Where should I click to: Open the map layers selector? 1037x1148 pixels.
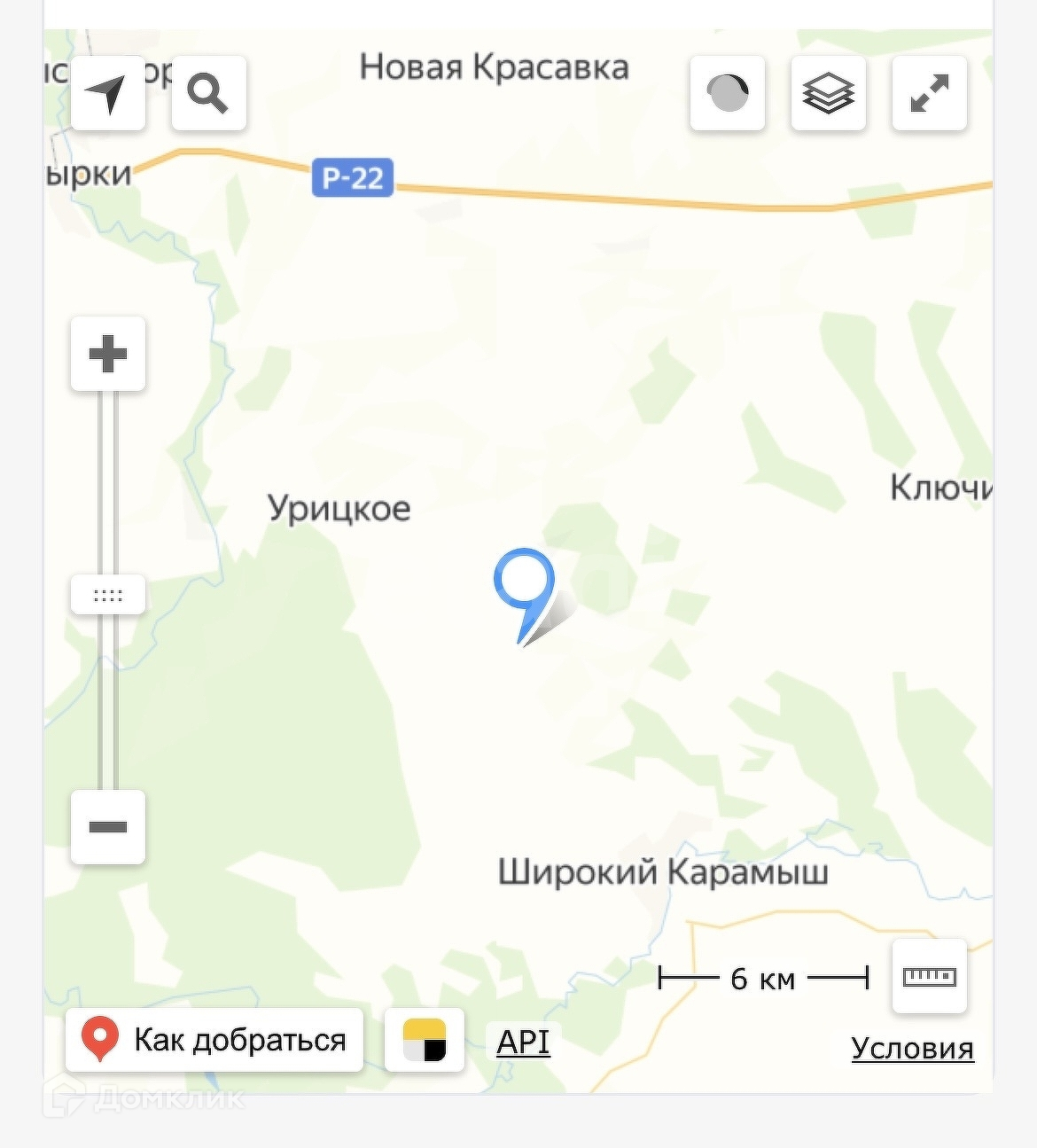coord(829,93)
